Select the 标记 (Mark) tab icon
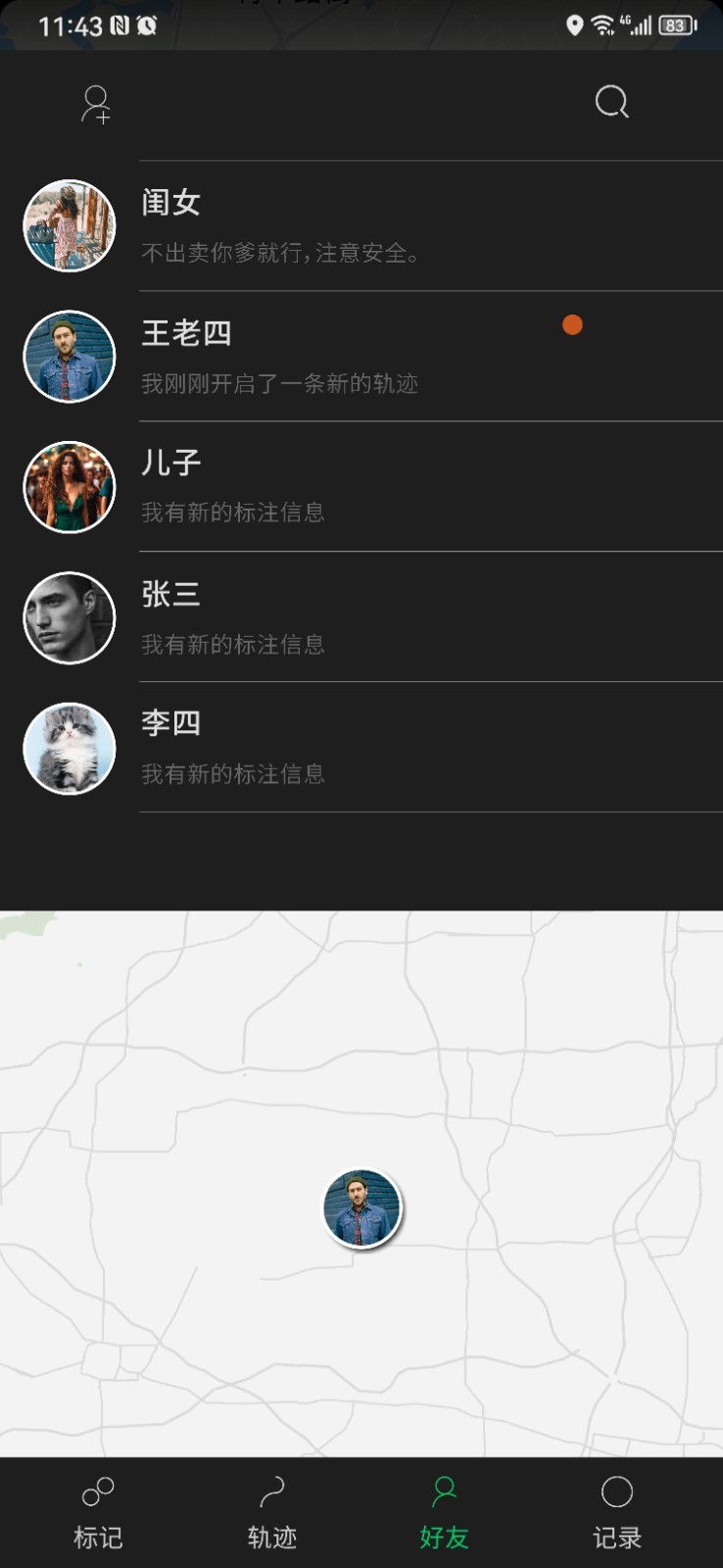723x1568 pixels. click(x=96, y=1492)
